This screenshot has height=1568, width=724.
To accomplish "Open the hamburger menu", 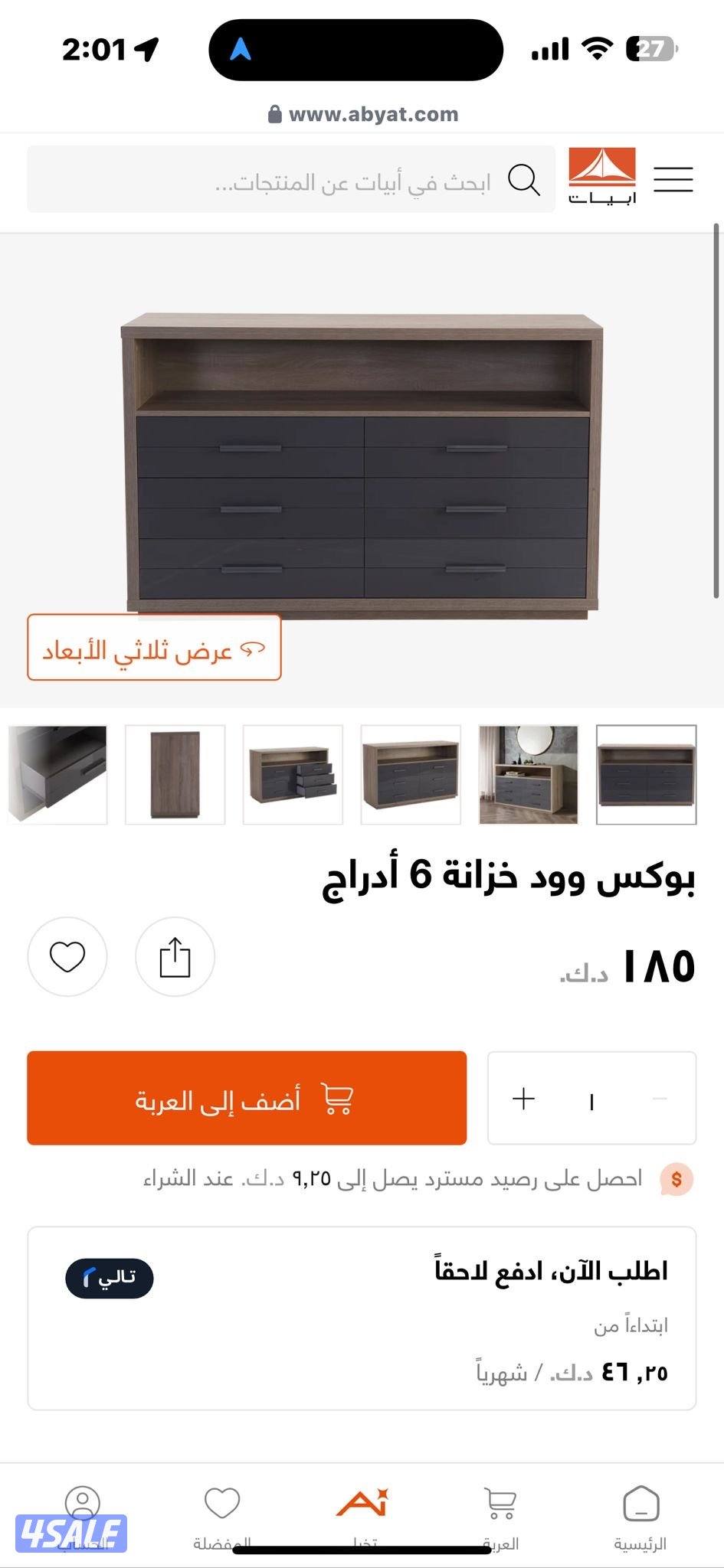I will pos(673,178).
